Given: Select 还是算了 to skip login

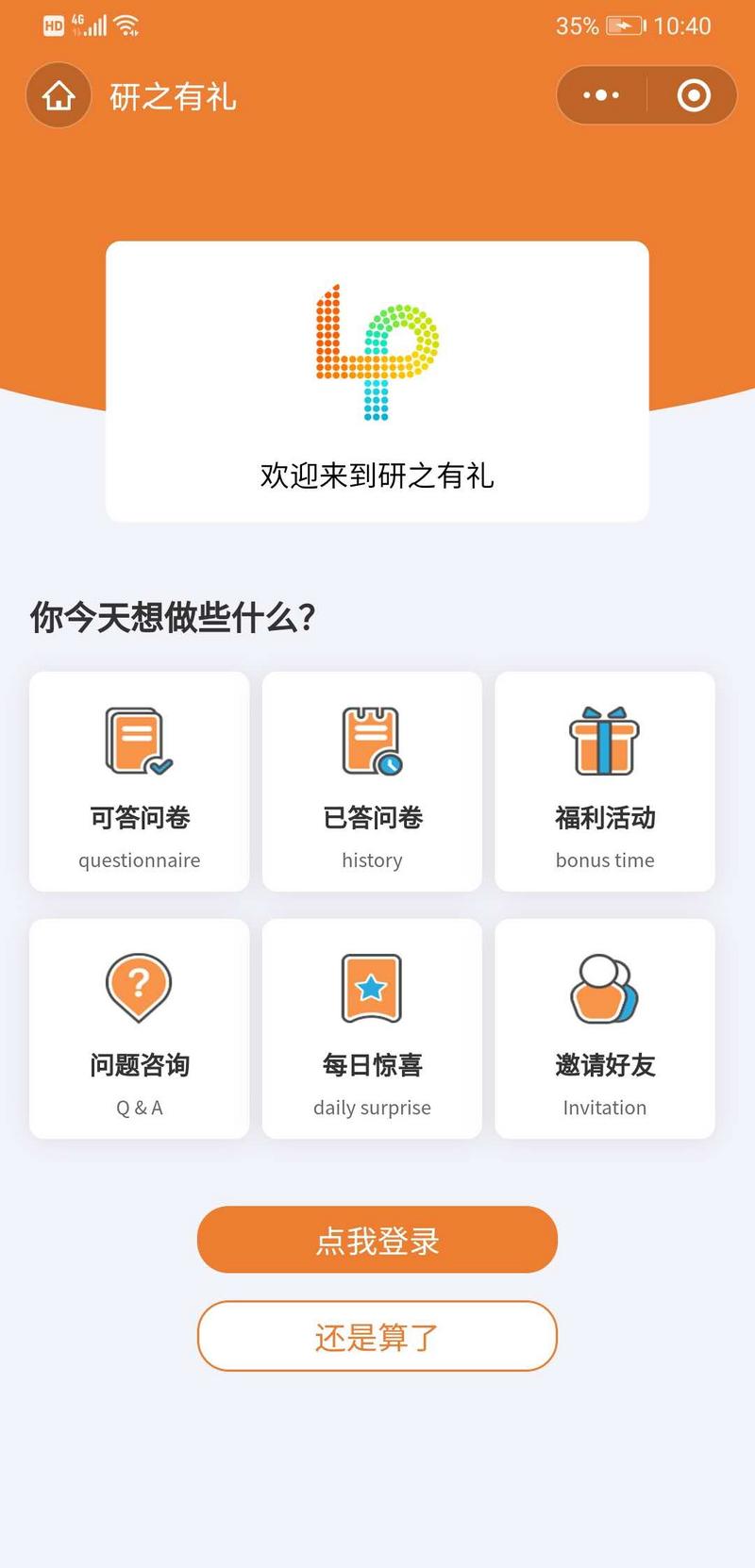Looking at the screenshot, I should click(x=377, y=1336).
